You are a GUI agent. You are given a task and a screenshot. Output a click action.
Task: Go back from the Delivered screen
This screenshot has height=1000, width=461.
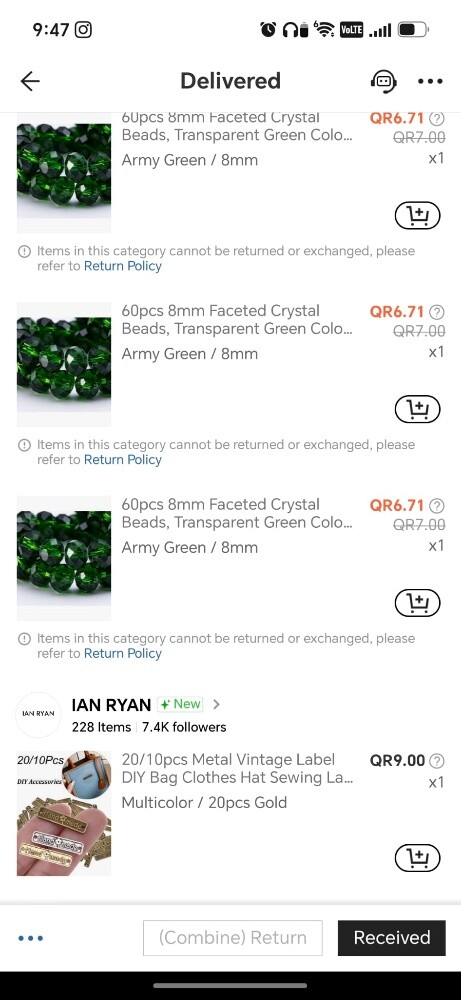coord(30,81)
